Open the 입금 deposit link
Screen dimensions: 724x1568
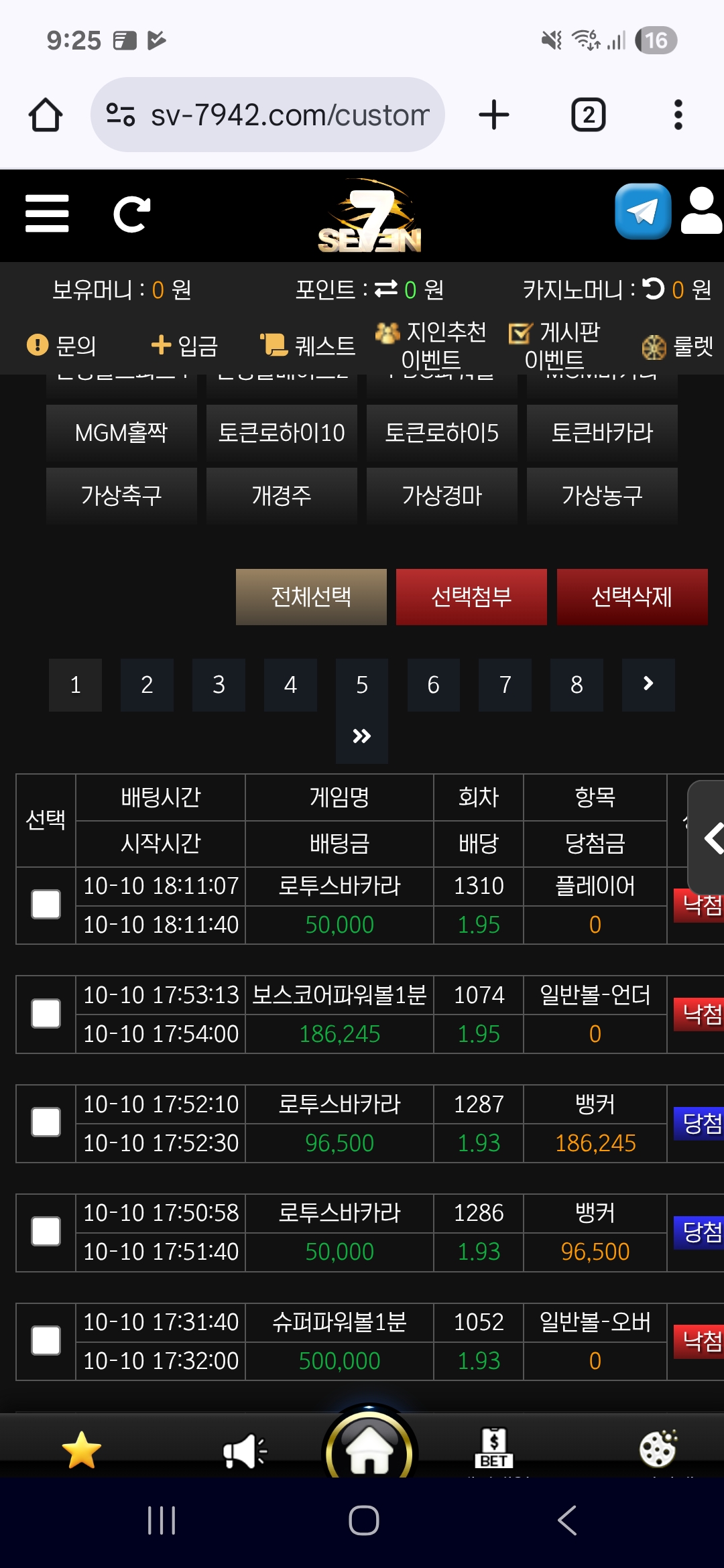tap(184, 346)
